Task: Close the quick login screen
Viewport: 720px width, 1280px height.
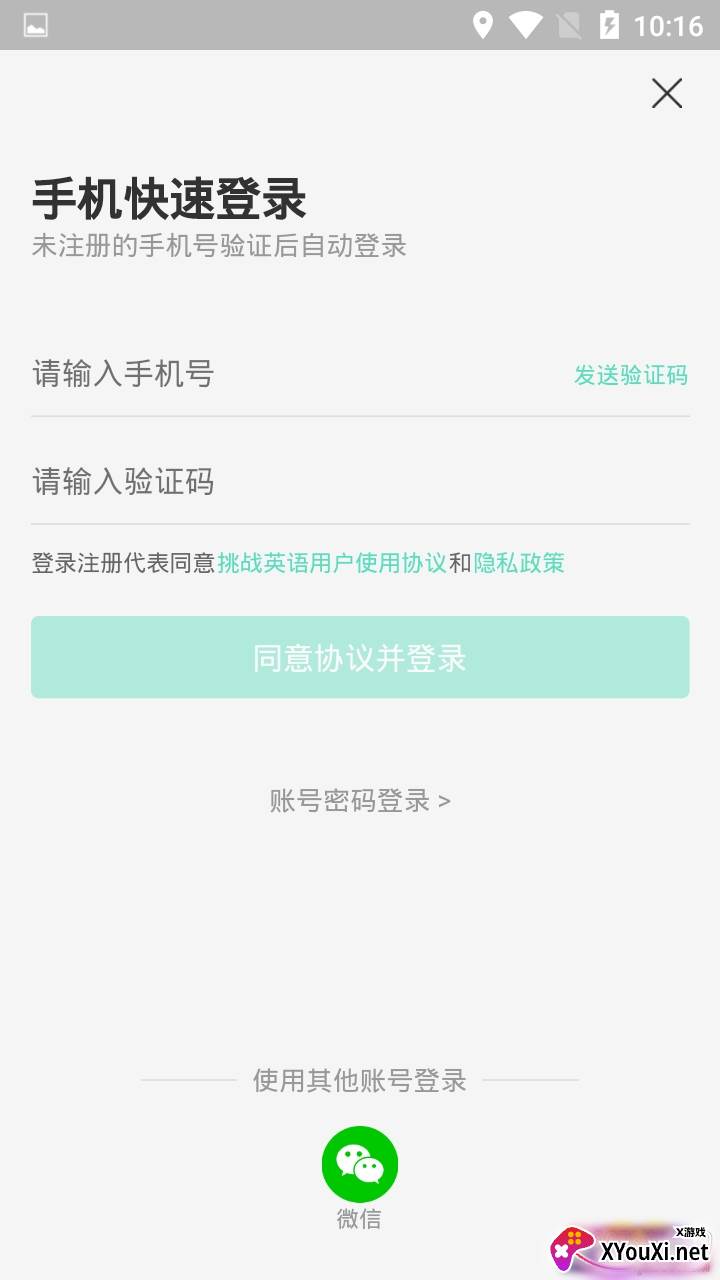Action: pyautogui.click(x=667, y=93)
